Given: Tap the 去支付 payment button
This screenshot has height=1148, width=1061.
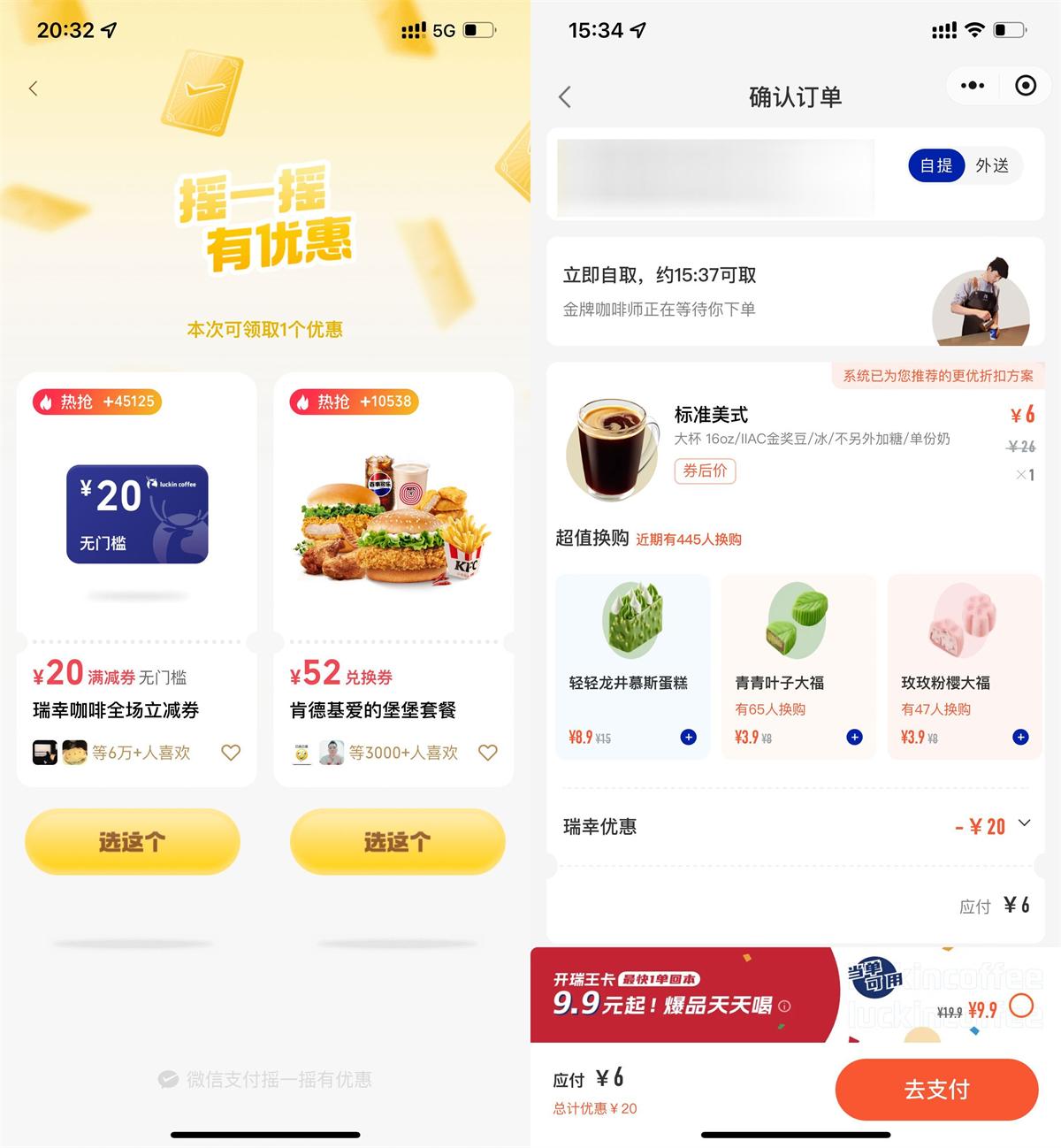Looking at the screenshot, I should (x=936, y=1090).
